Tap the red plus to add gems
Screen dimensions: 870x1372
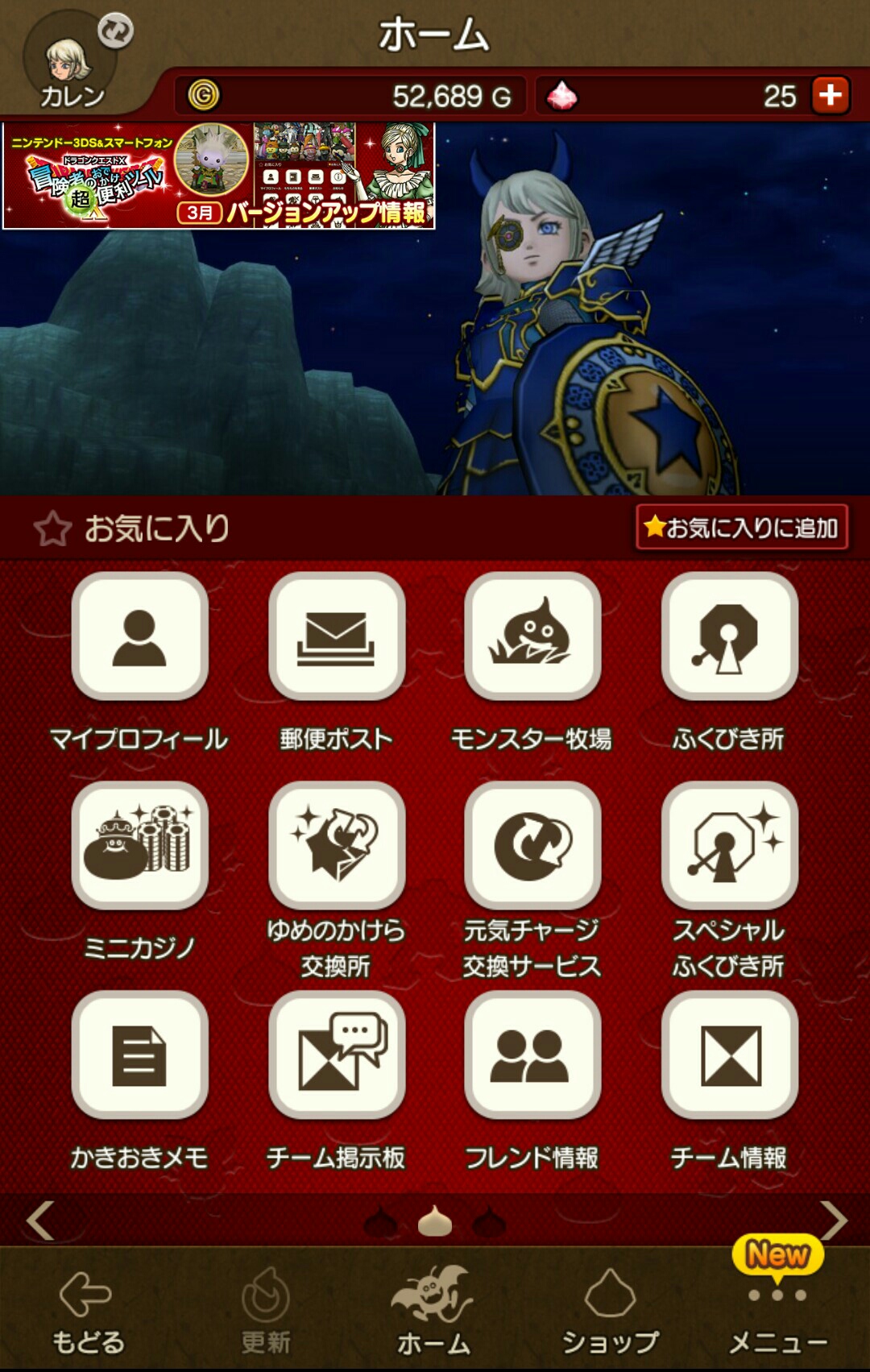830,96
